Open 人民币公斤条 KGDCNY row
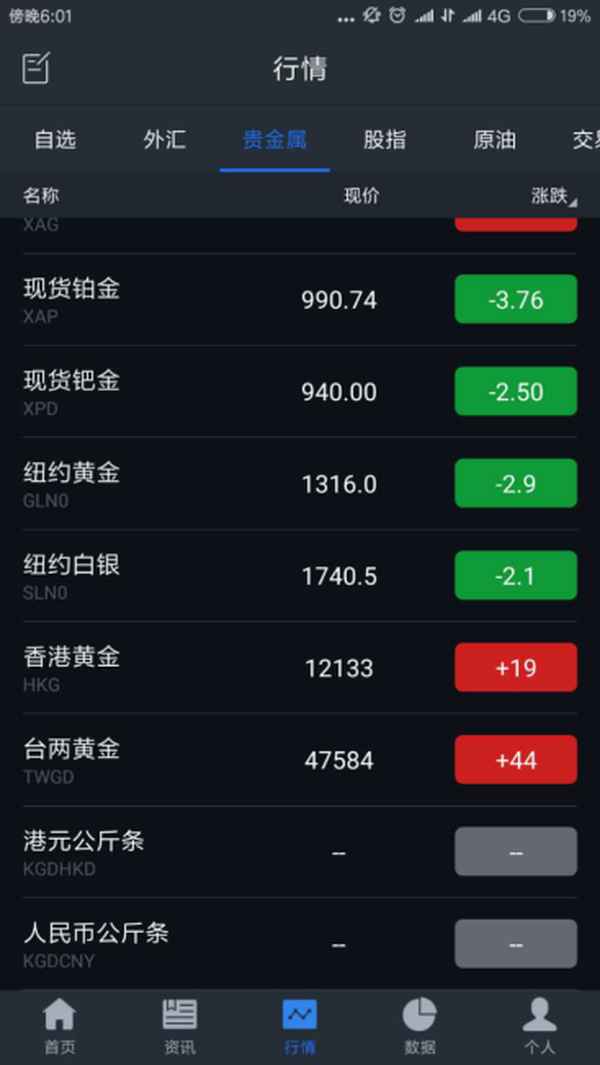The image size is (600, 1065). coord(200,944)
